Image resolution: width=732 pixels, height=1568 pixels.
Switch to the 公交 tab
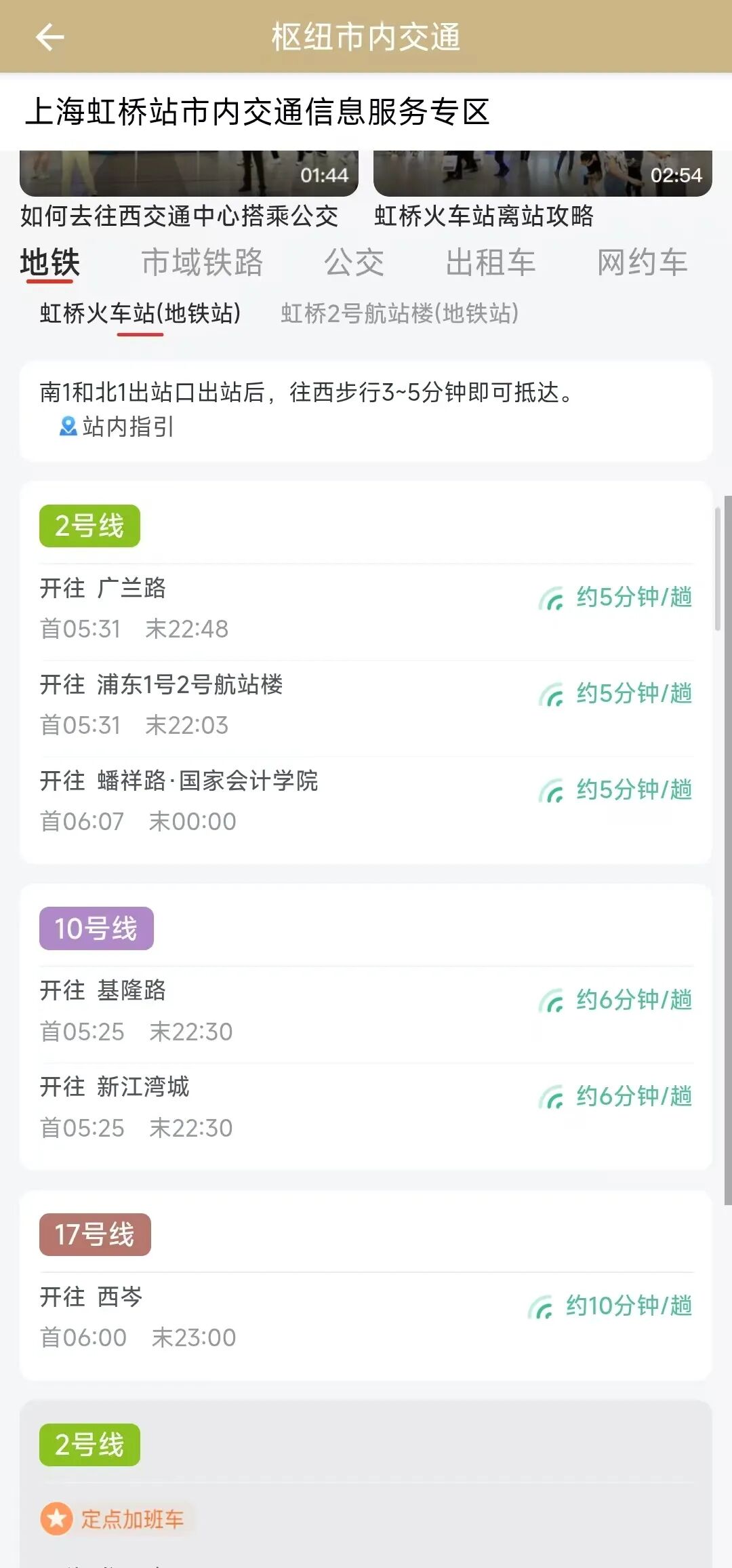[x=354, y=262]
